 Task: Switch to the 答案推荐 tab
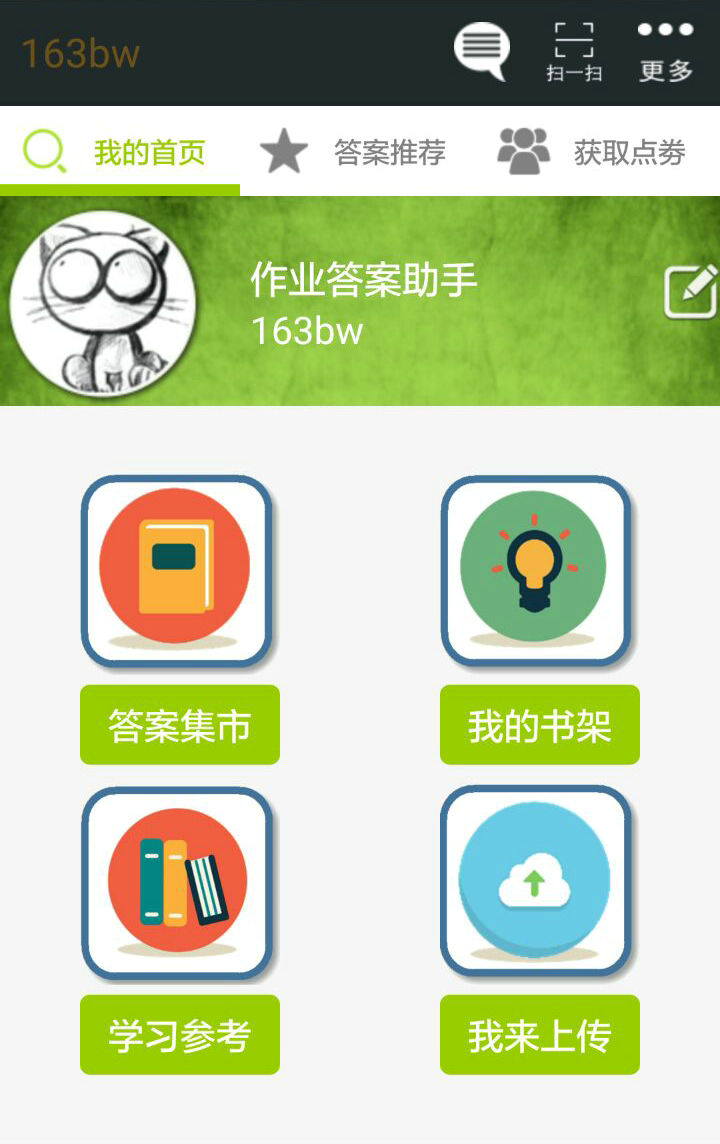pos(355,152)
